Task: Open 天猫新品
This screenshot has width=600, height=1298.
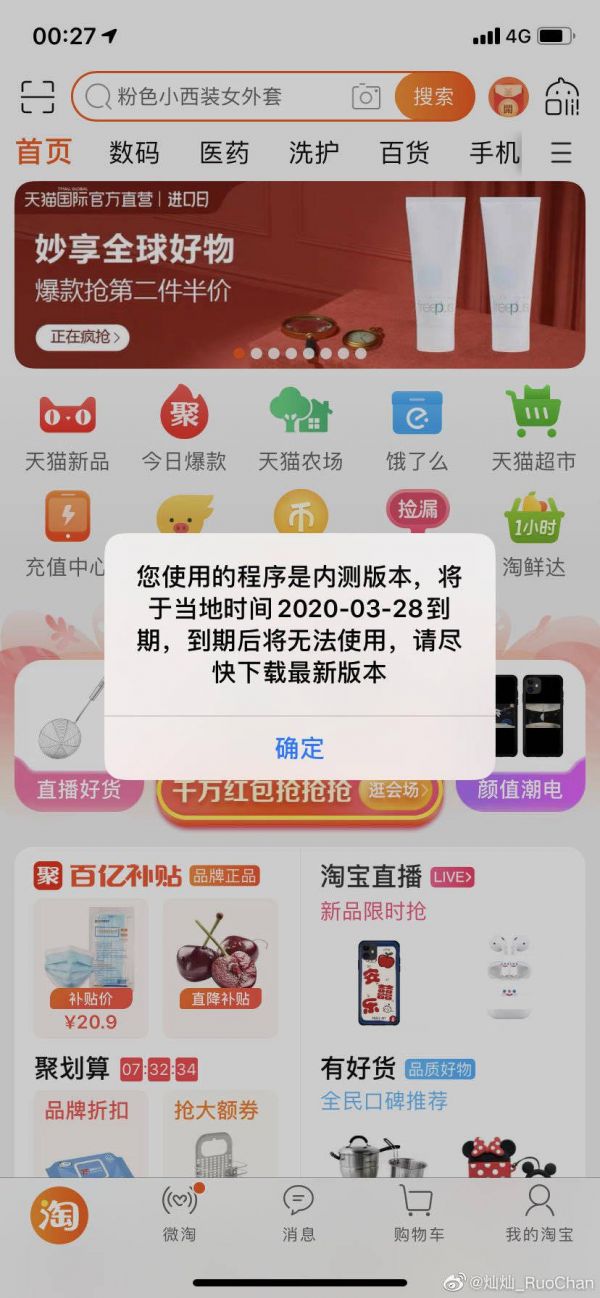Action: (x=67, y=429)
